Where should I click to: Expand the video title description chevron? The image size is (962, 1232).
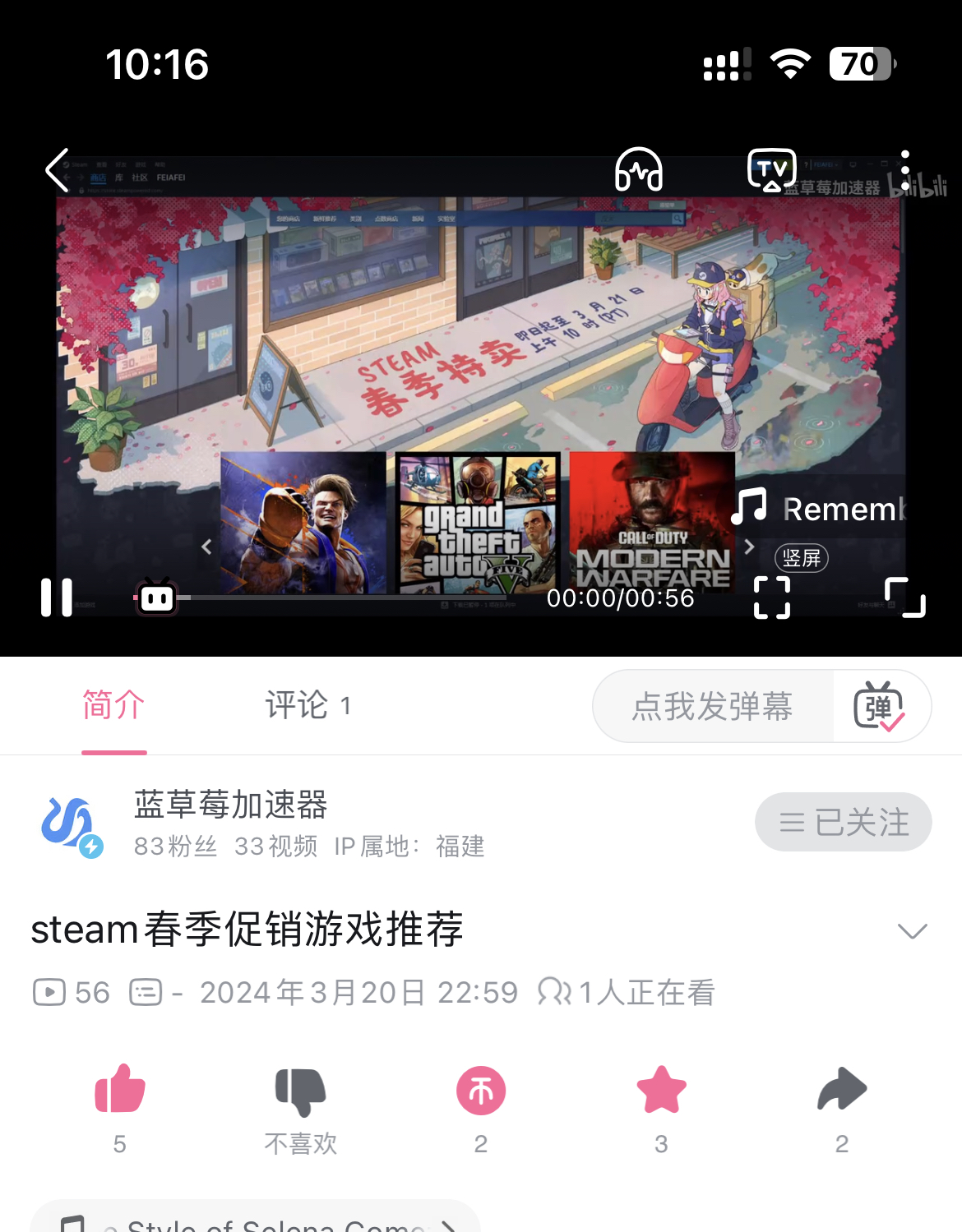point(911,932)
